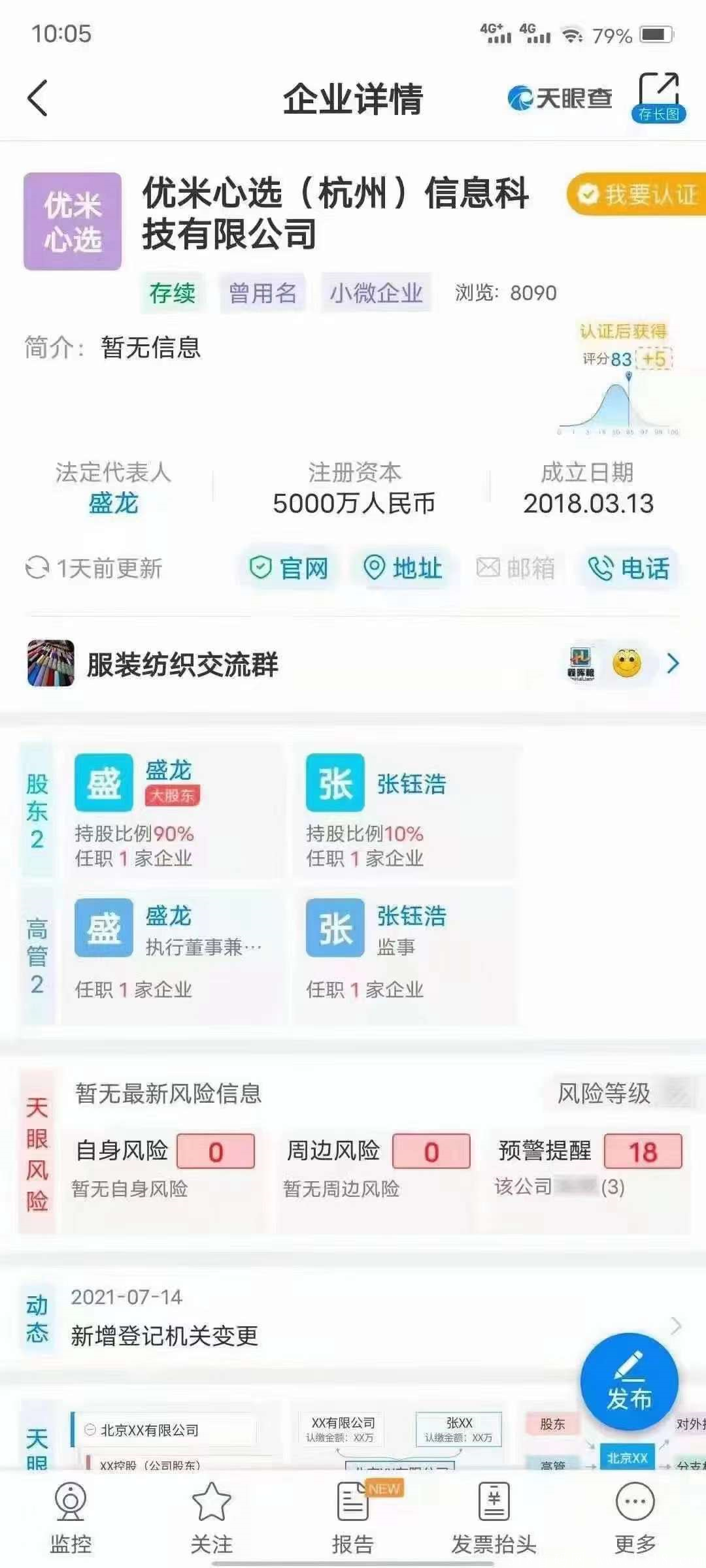Open the 曾用名 former names chip
The width and height of the screenshot is (706, 1568).
click(x=263, y=293)
